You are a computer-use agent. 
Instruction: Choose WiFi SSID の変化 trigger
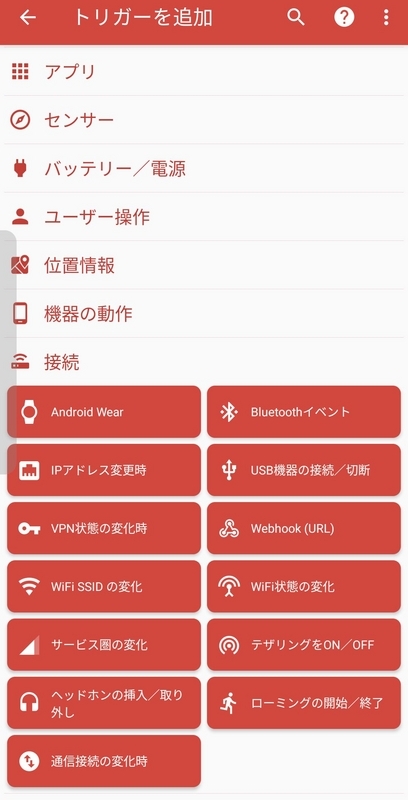[x=104, y=586]
